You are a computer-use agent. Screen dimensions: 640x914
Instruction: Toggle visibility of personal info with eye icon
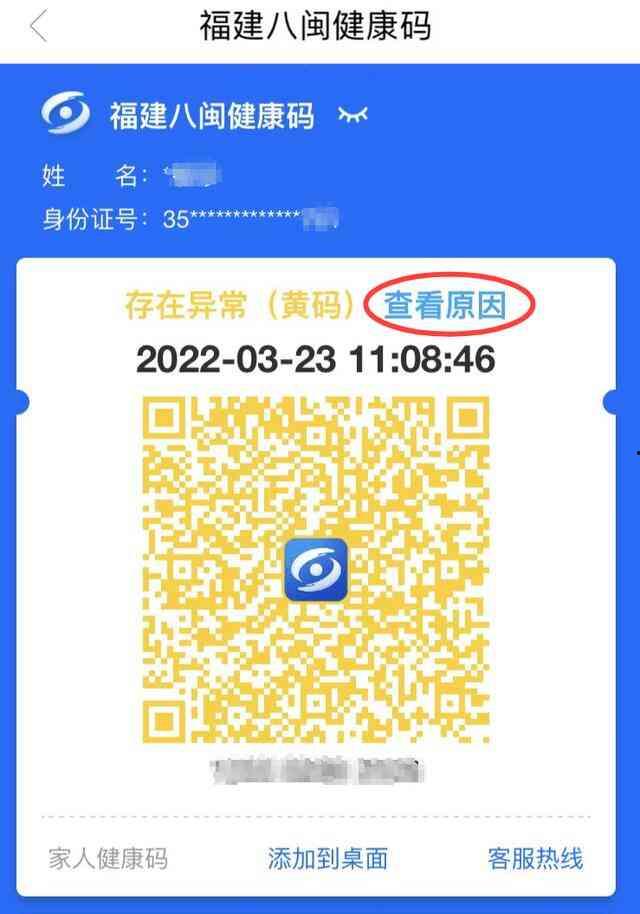[x=352, y=116]
